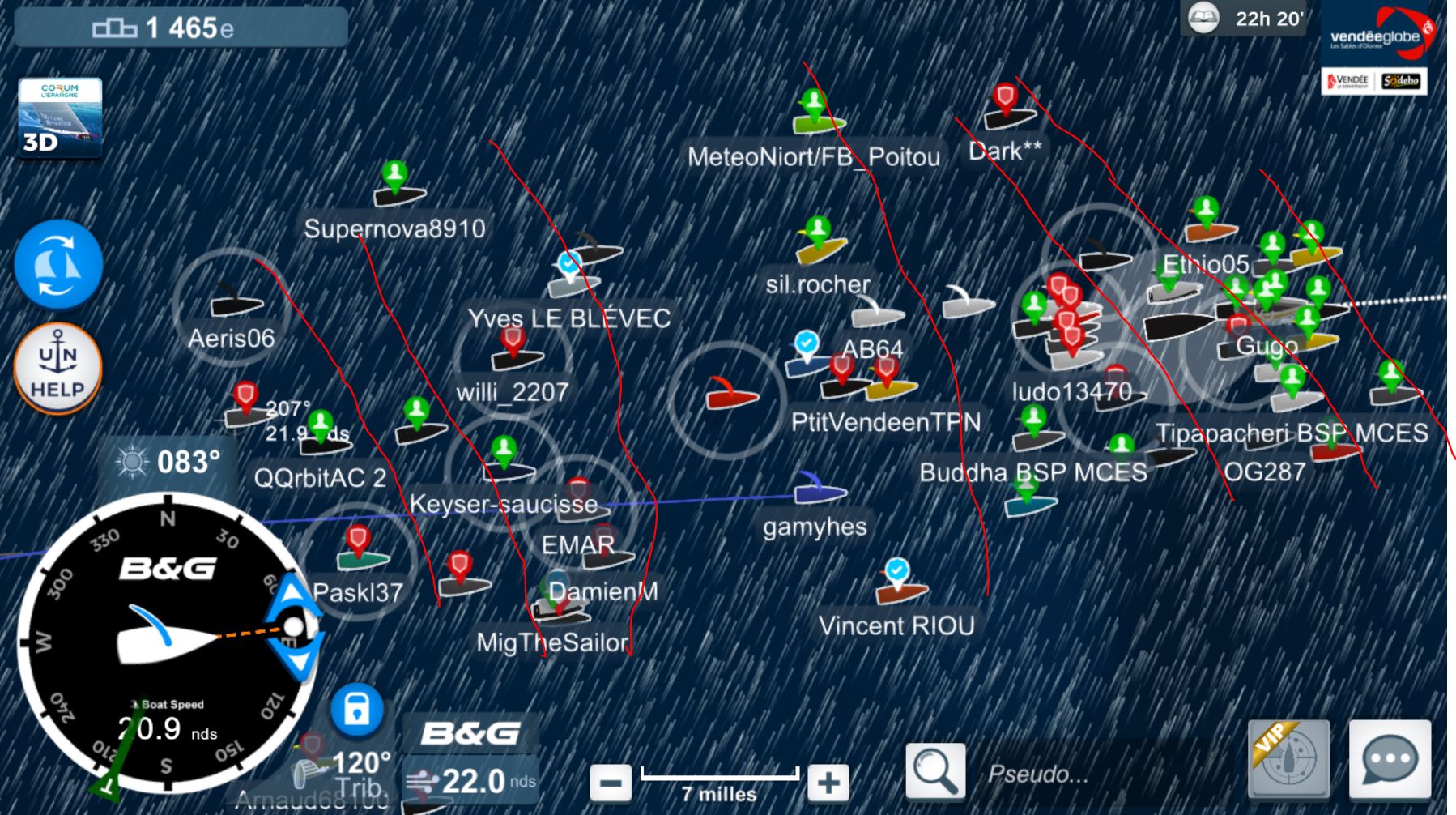Select Supernova8910's boat
Screen dimensions: 1456x815
pos(399,195)
